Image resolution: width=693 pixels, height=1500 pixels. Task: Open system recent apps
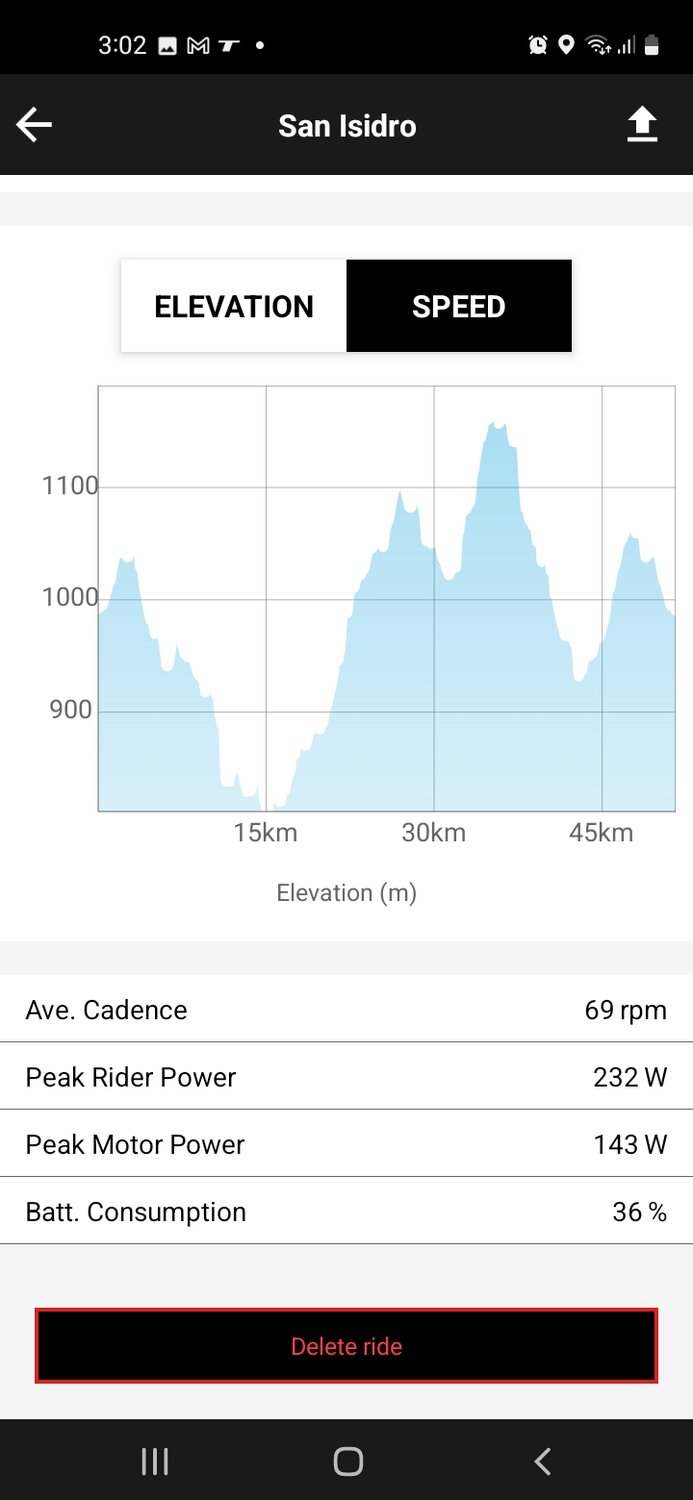click(154, 1461)
